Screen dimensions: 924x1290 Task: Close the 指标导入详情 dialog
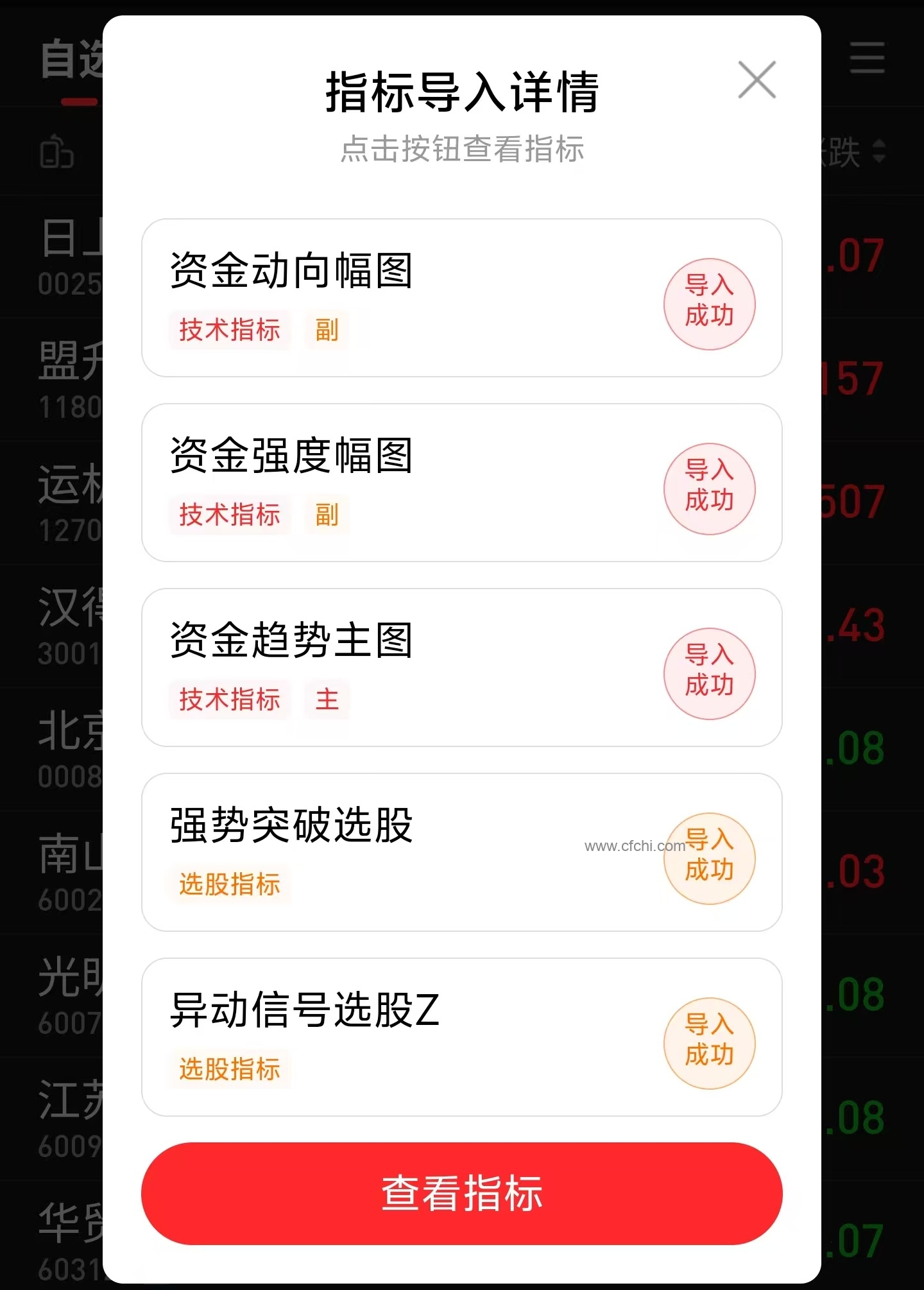[757, 80]
